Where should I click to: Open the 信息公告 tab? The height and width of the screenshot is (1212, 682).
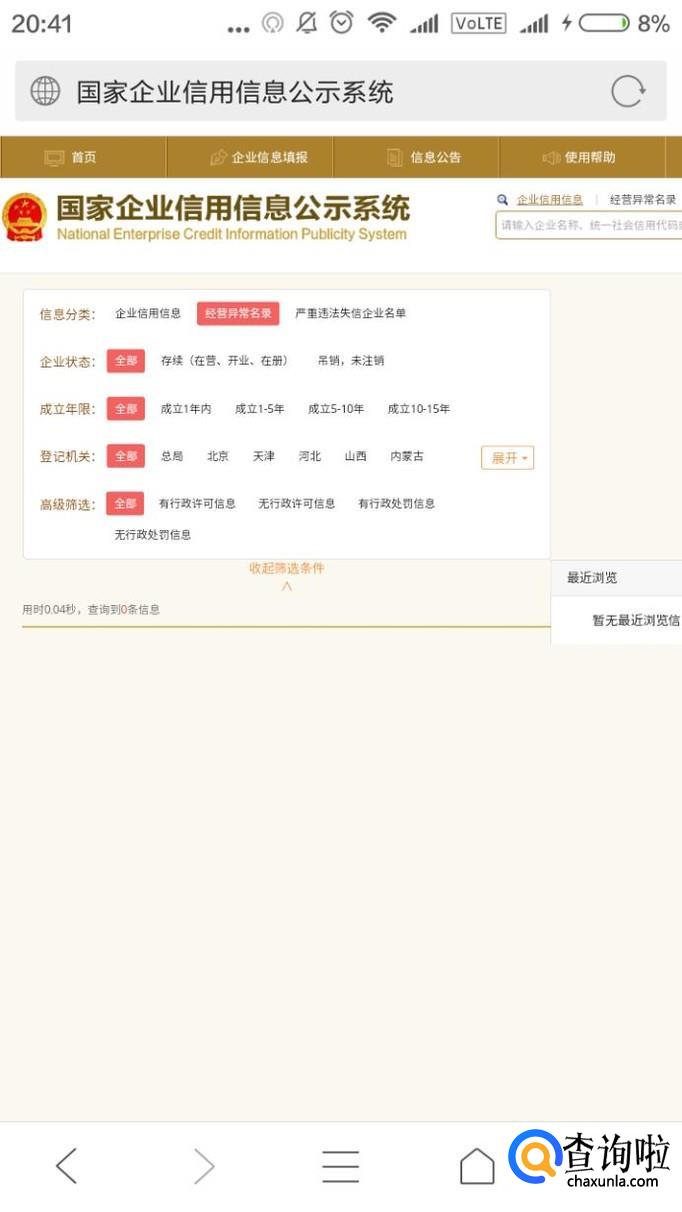pos(416,157)
